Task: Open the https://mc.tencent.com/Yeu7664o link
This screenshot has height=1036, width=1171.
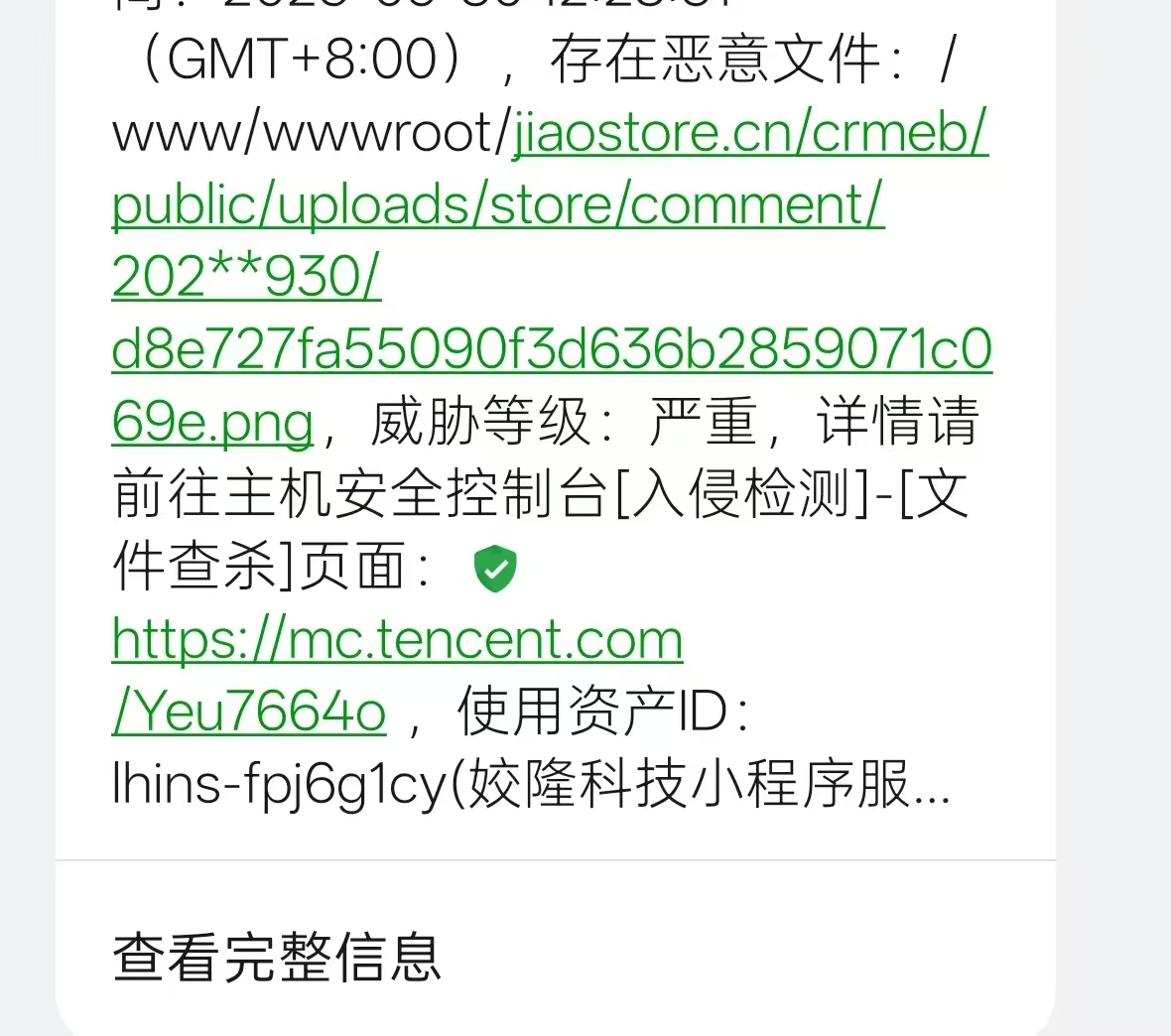Action: click(x=397, y=640)
